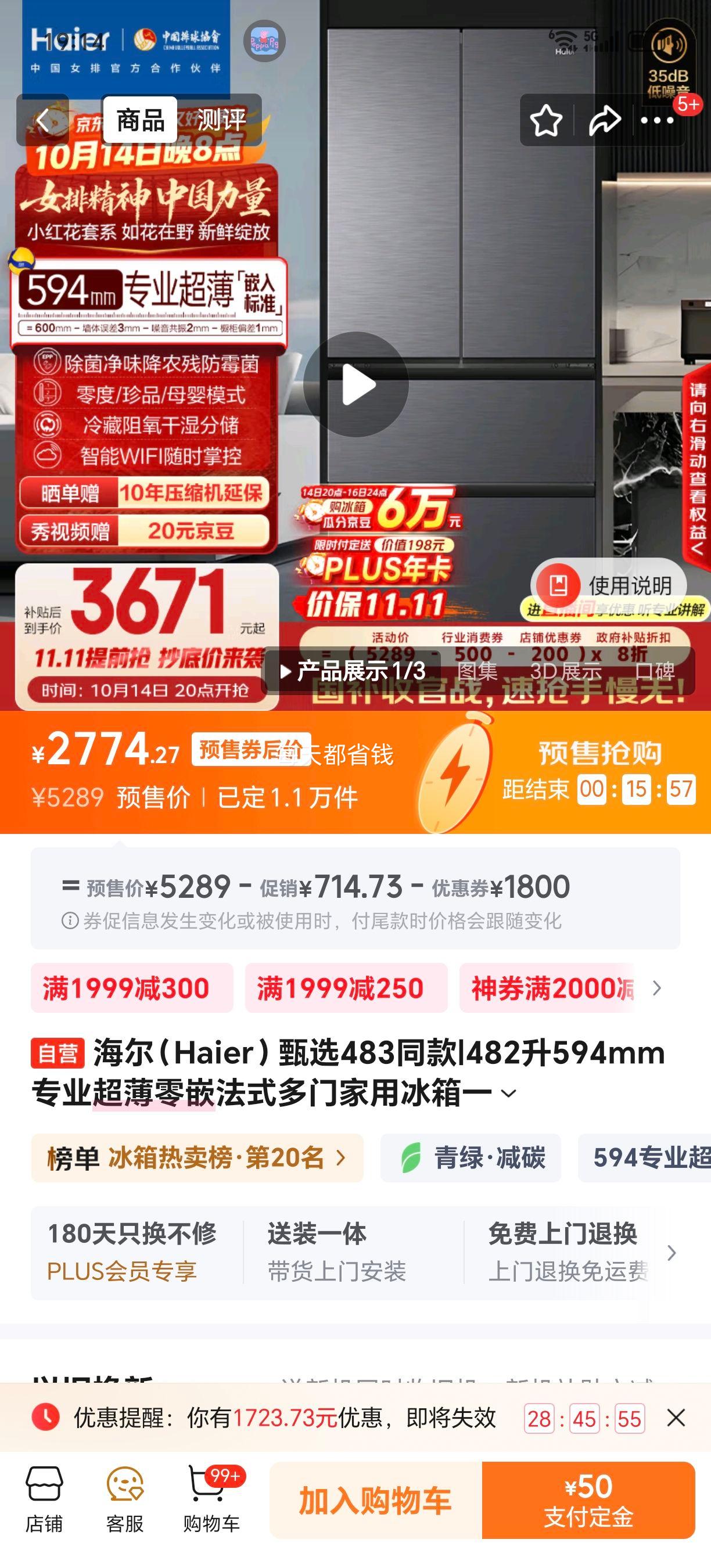
Task: Dismiss the 优惠提醒 banner
Action: click(x=676, y=1418)
